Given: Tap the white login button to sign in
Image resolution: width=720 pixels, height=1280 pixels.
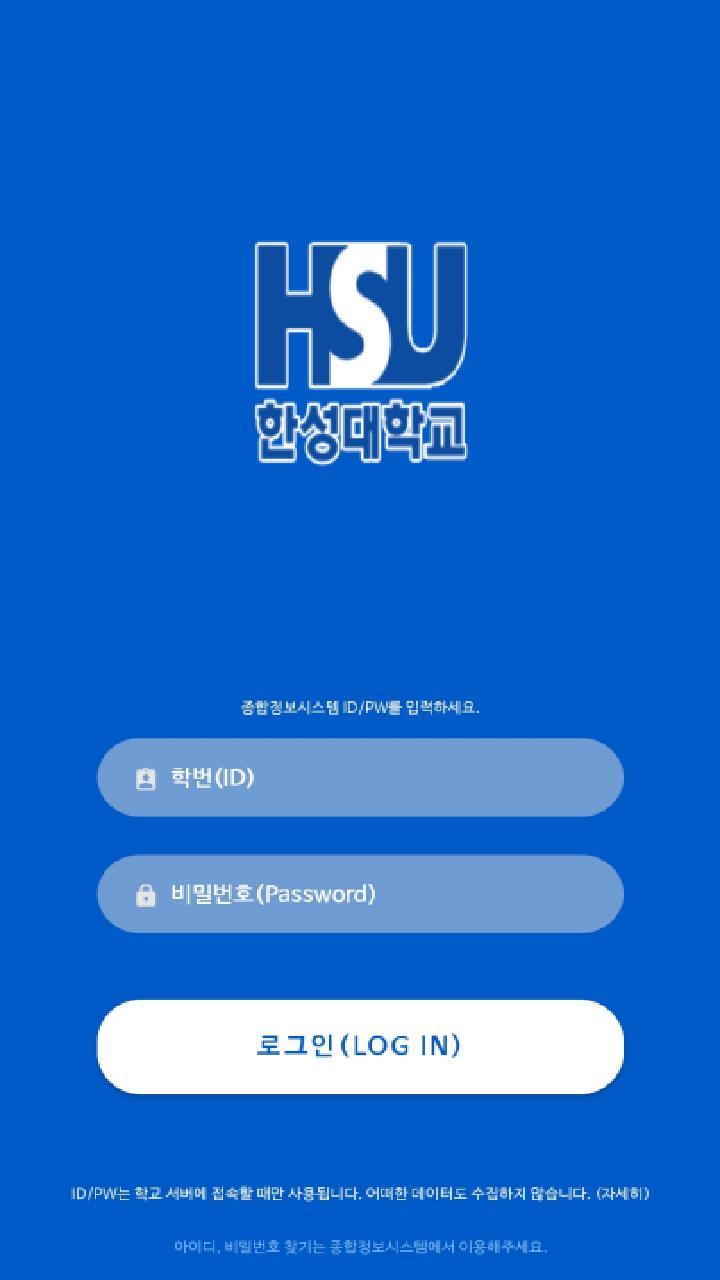Looking at the screenshot, I should [360, 1046].
